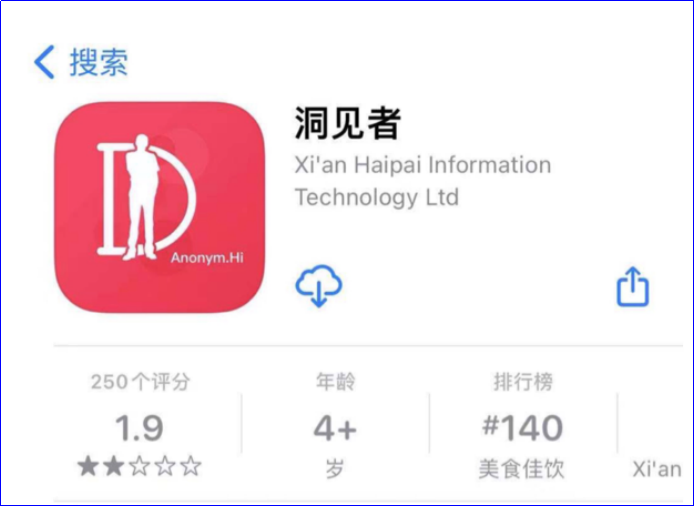View the #140 美食佳饮 chart ranking
The image size is (695, 507).
click(523, 425)
